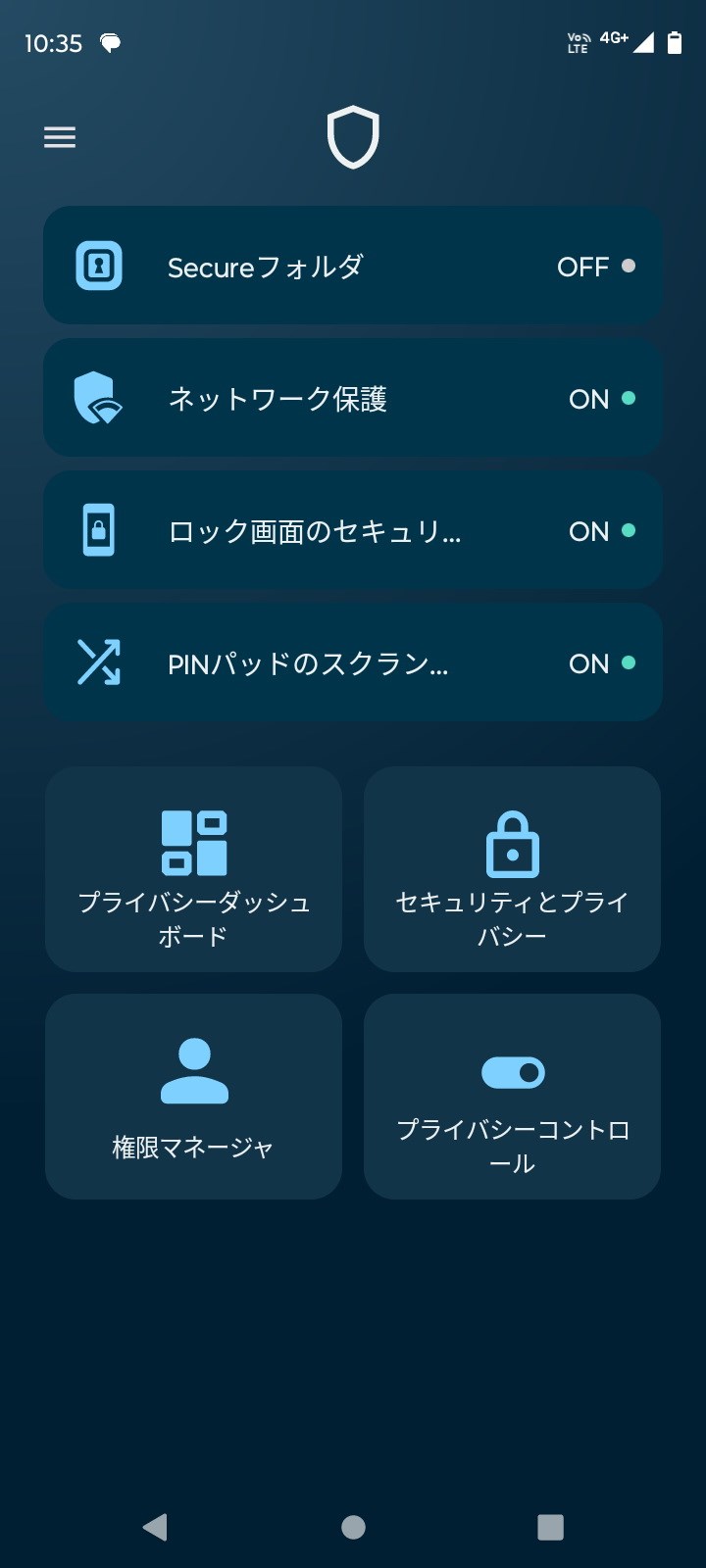Open プライバシーダッシュボード via its grid icon
706x1568 pixels.
click(193, 840)
